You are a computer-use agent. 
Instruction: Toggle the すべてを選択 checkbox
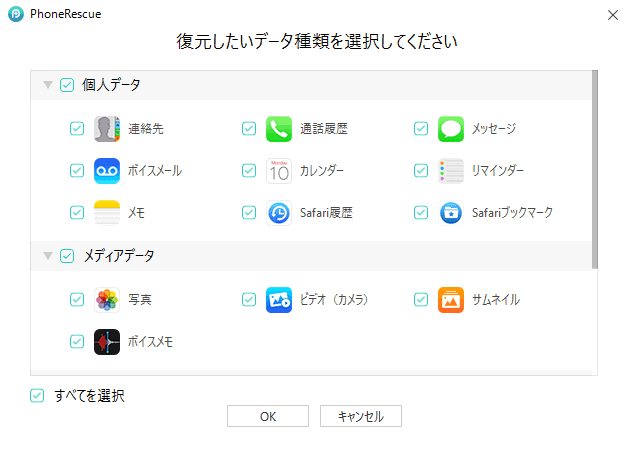pos(38,396)
